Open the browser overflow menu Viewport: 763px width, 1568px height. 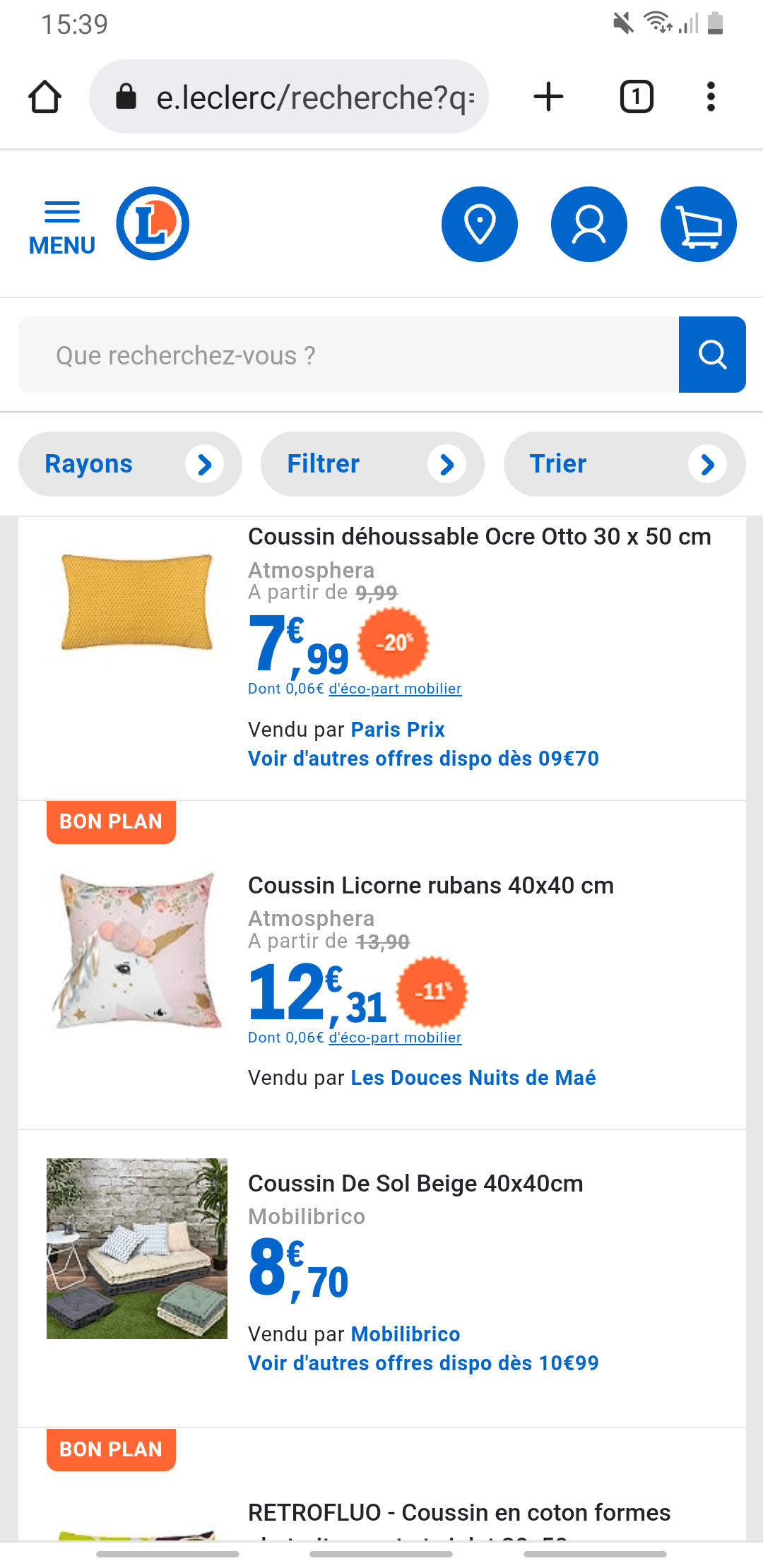(x=711, y=96)
